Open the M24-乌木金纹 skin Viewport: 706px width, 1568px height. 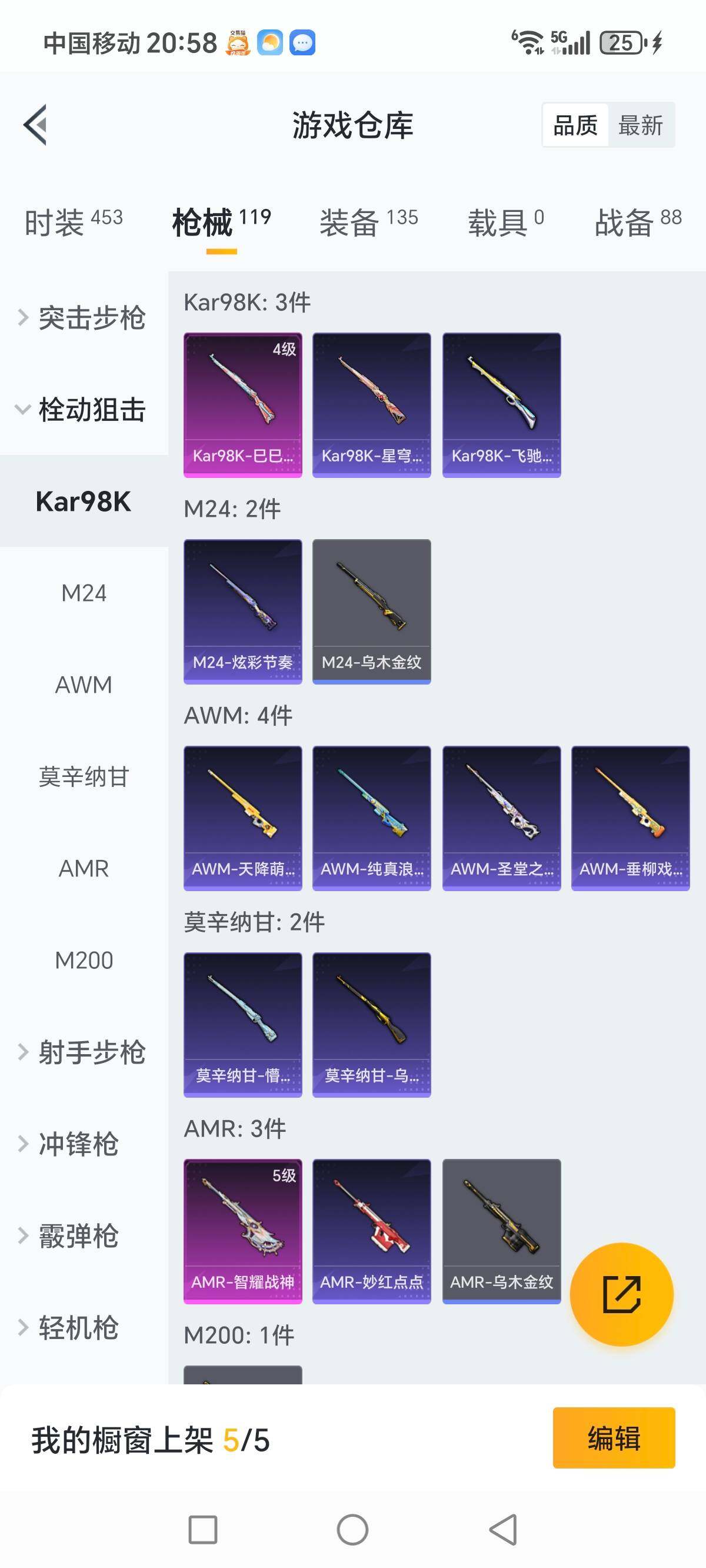tap(371, 611)
